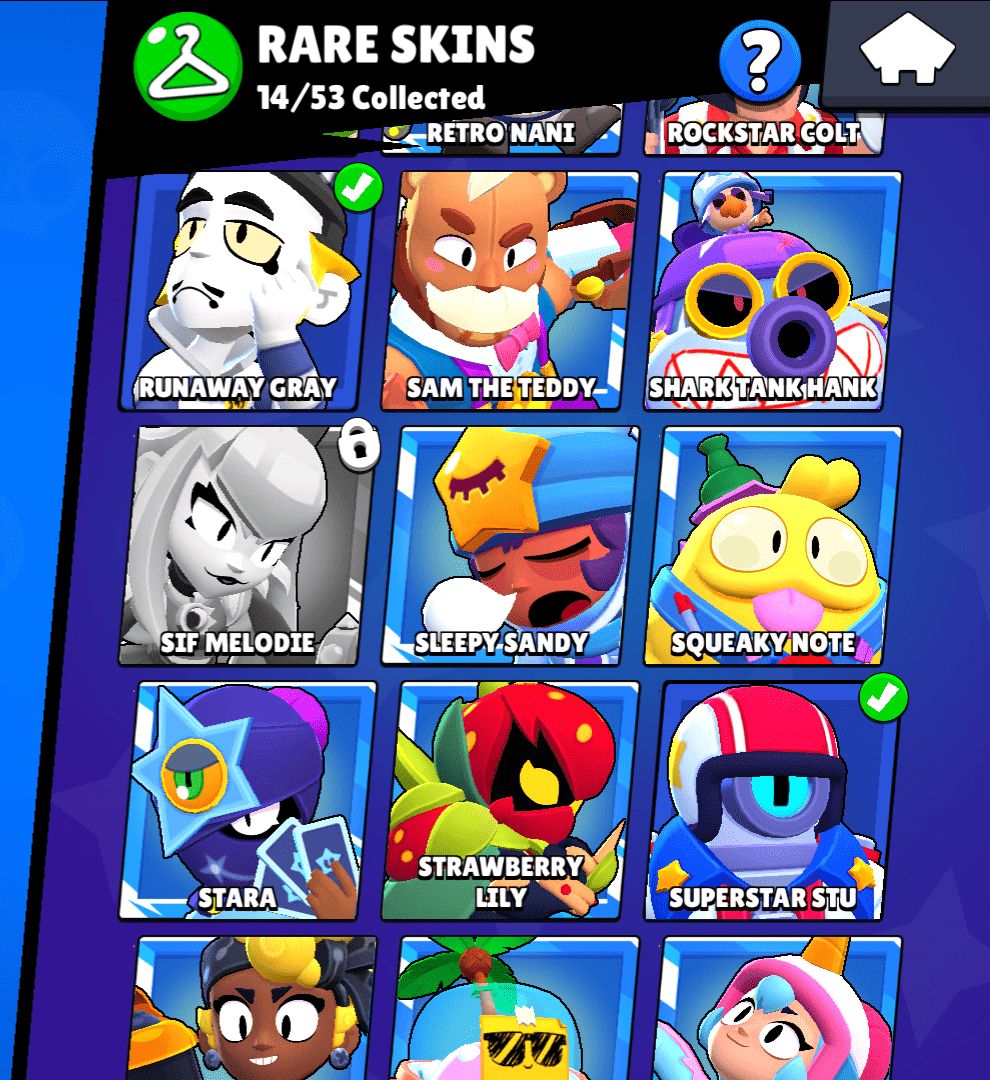This screenshot has width=990, height=1080.
Task: Select the Shark Tank Hank skin
Action: [x=775, y=290]
